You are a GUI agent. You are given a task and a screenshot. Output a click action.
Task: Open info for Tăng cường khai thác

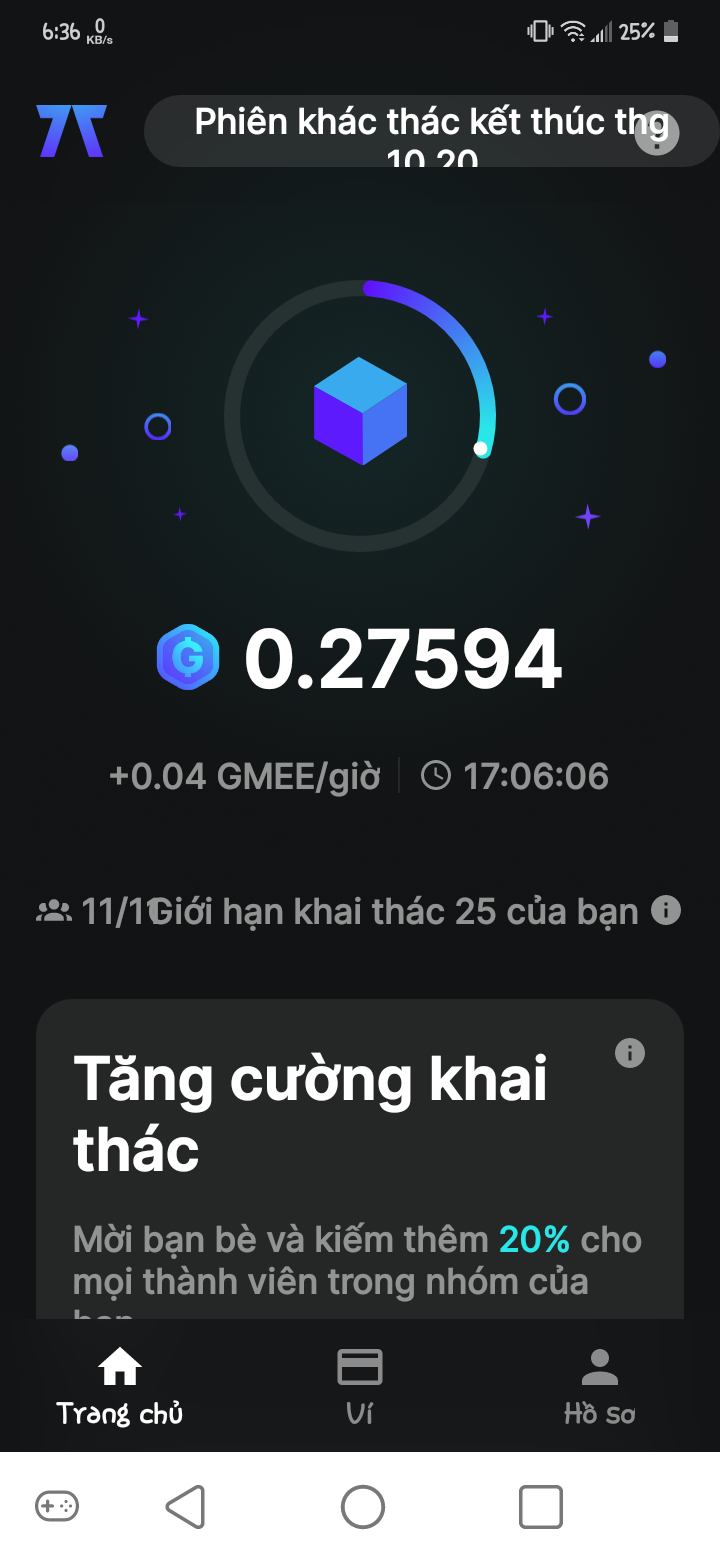(629, 1053)
